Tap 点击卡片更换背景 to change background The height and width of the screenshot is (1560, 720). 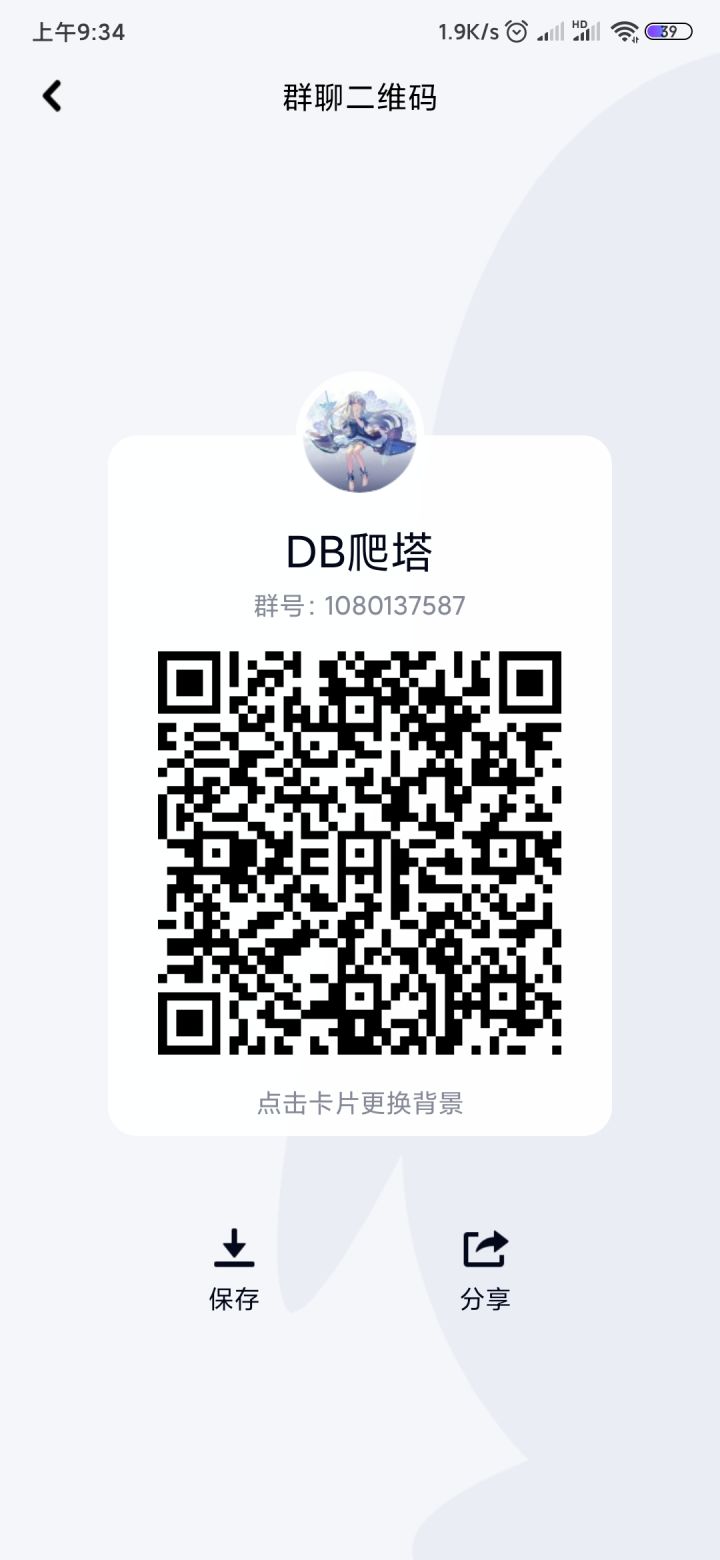click(x=360, y=1104)
